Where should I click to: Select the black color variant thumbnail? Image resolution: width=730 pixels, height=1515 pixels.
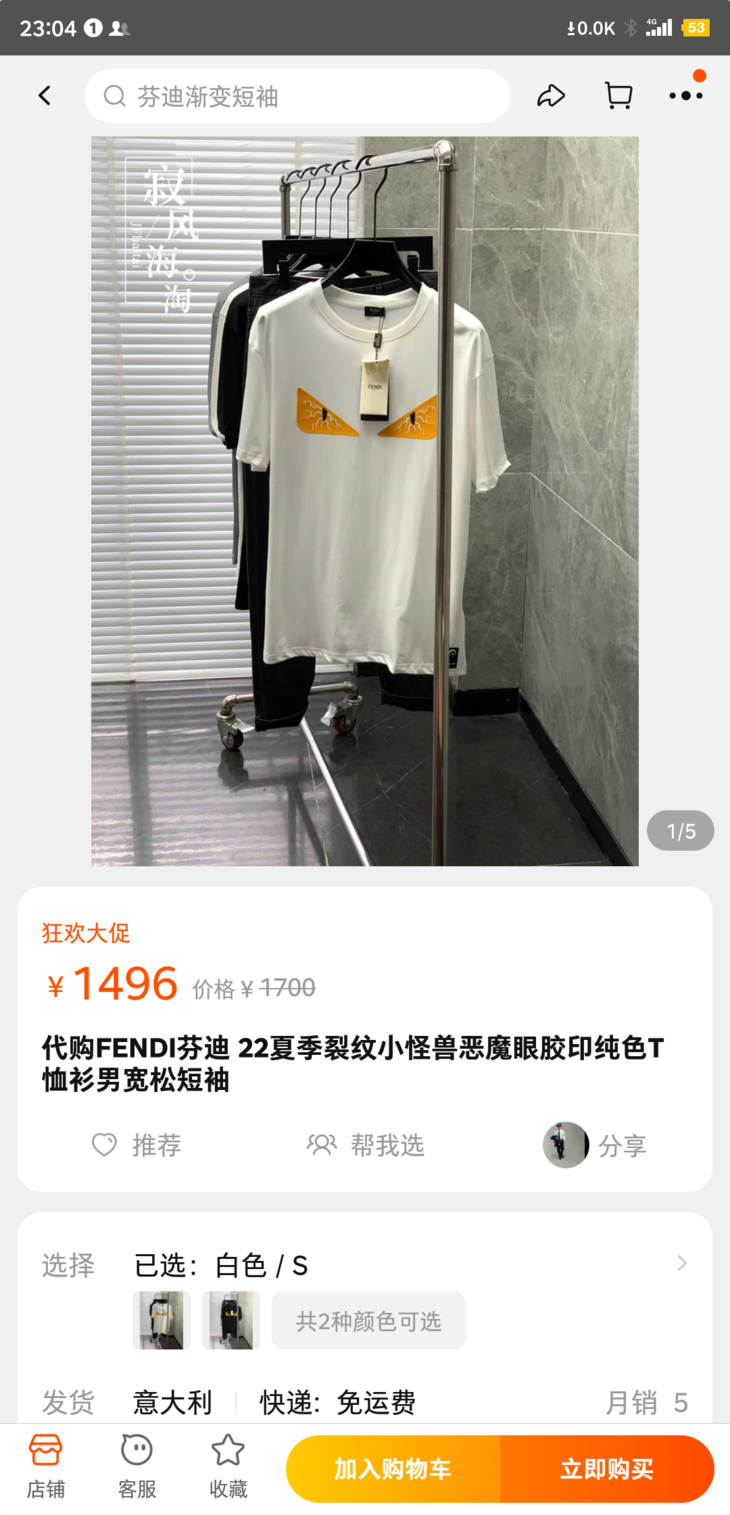[230, 1320]
